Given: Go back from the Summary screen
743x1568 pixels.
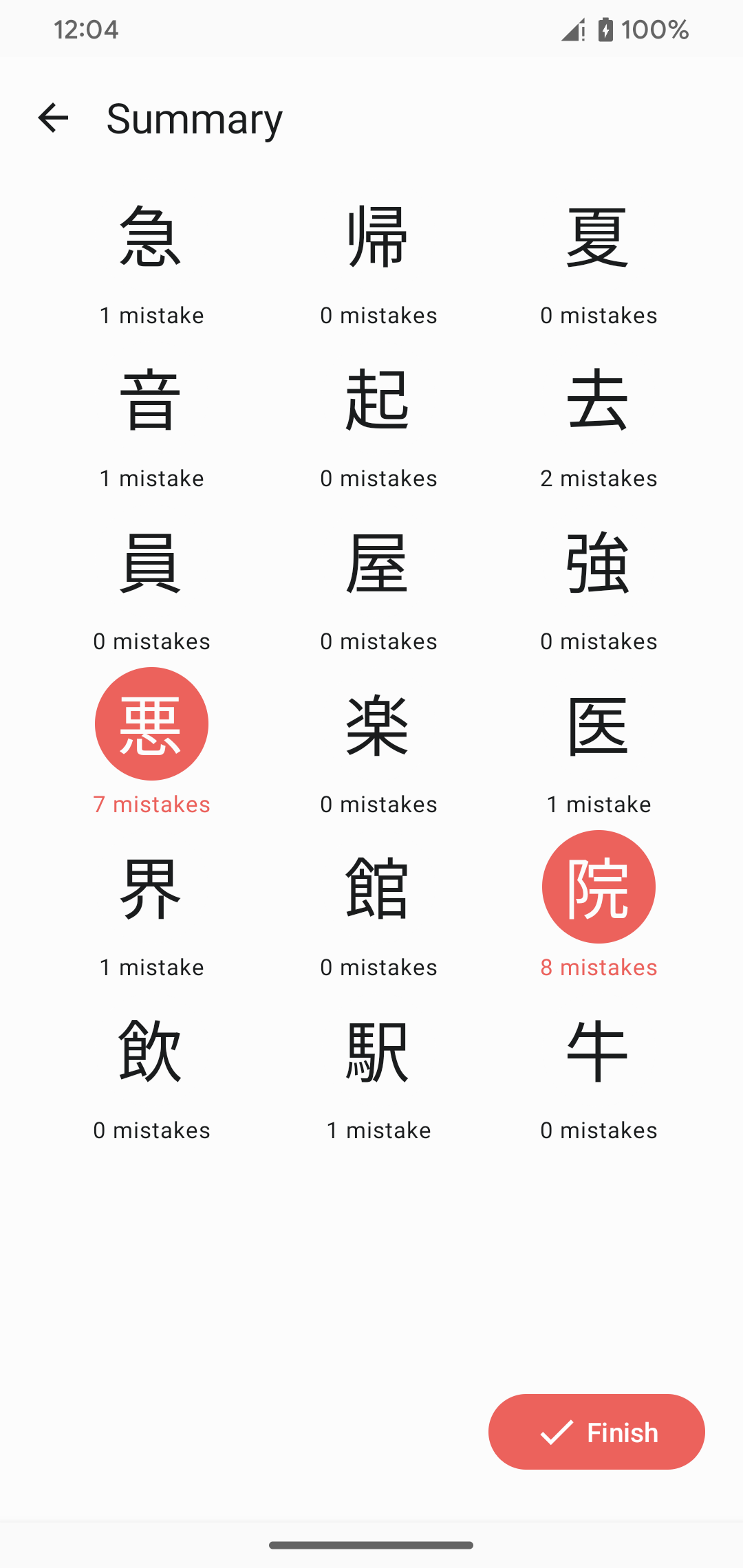Looking at the screenshot, I should (x=53, y=118).
